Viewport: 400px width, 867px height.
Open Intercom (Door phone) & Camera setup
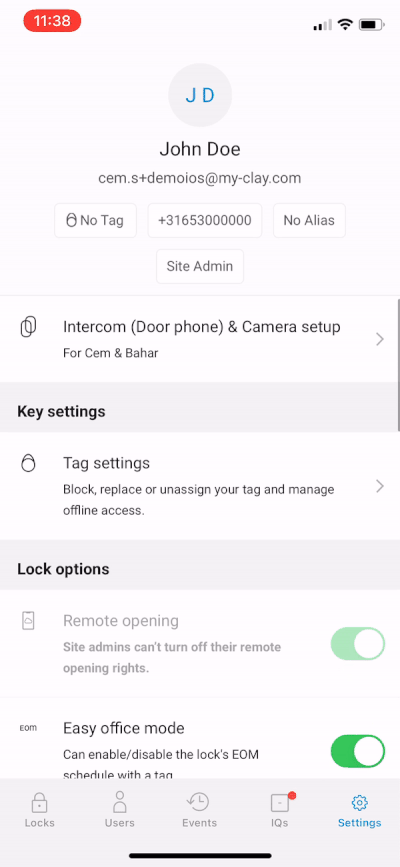pos(200,339)
